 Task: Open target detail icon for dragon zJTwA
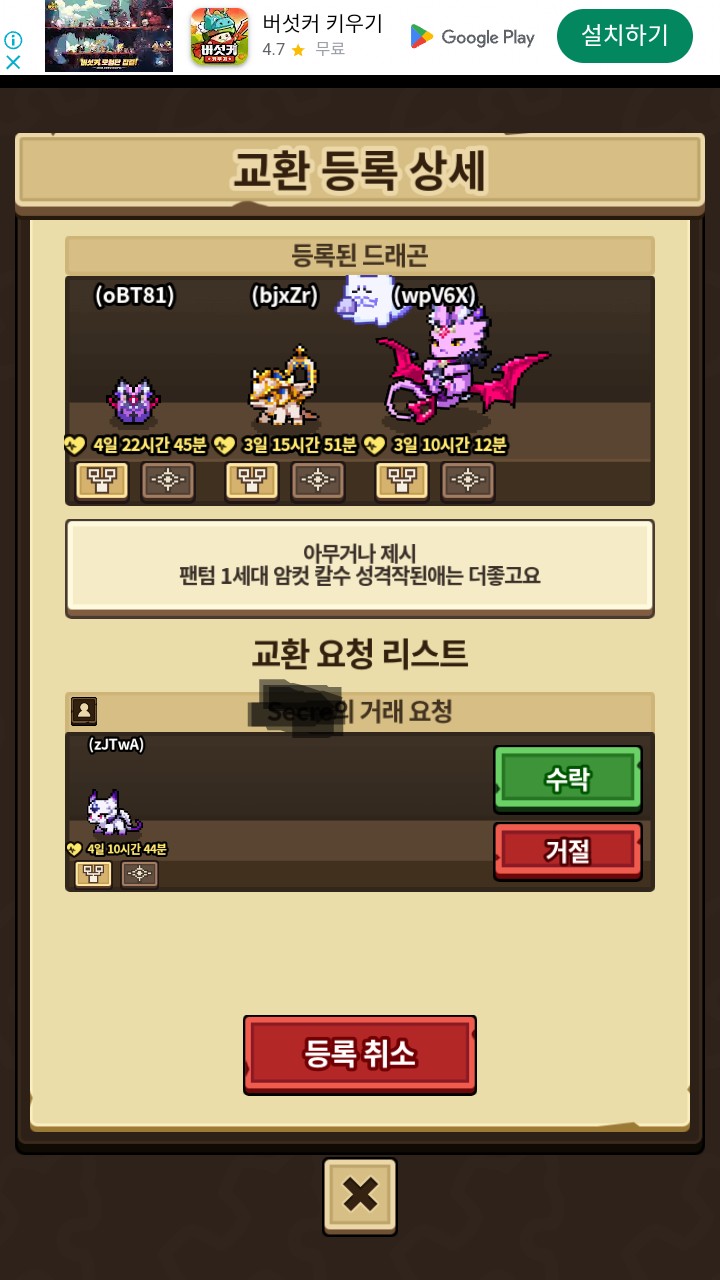tap(140, 874)
